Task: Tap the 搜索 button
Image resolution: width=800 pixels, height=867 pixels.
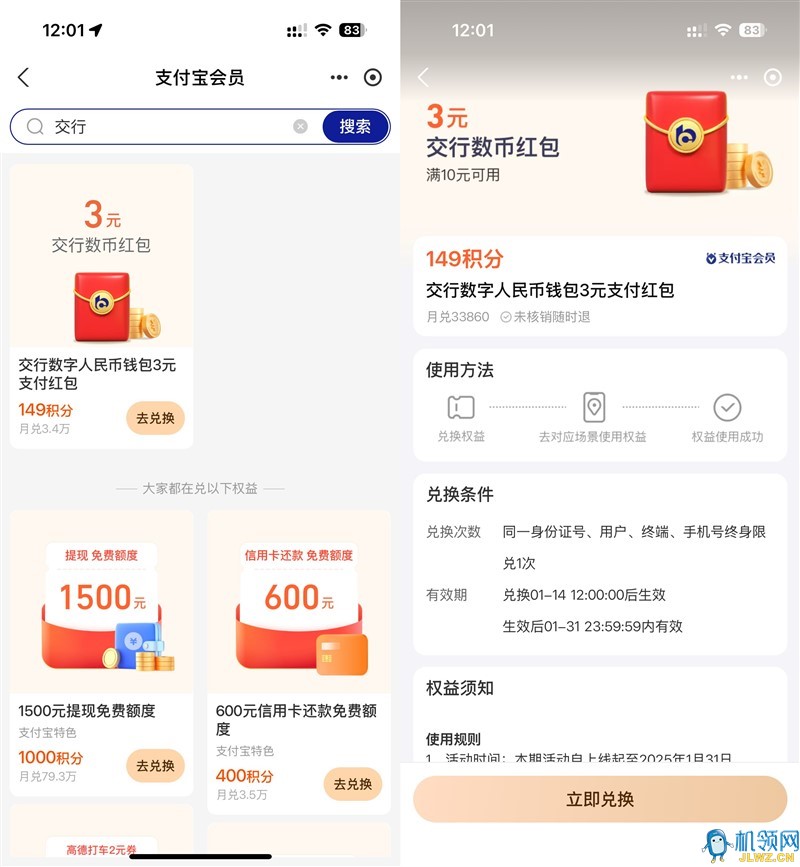Action: coord(355,127)
